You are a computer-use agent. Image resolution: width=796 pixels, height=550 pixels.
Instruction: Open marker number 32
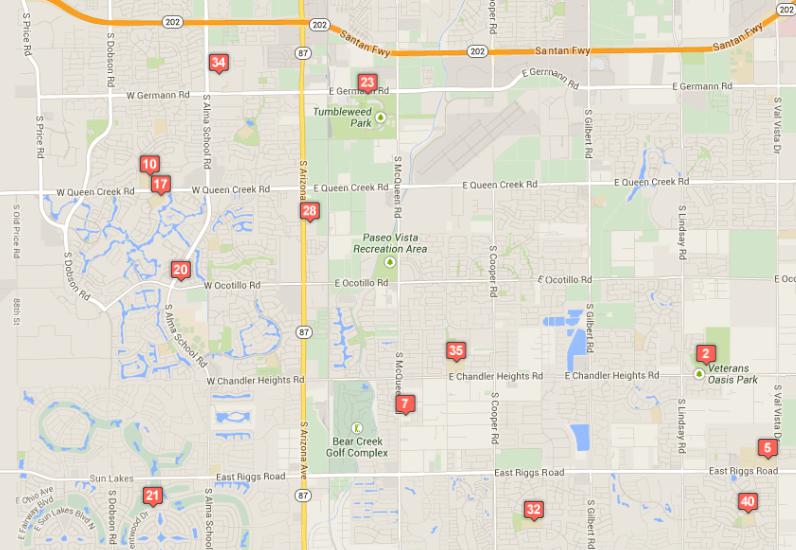pyautogui.click(x=533, y=510)
